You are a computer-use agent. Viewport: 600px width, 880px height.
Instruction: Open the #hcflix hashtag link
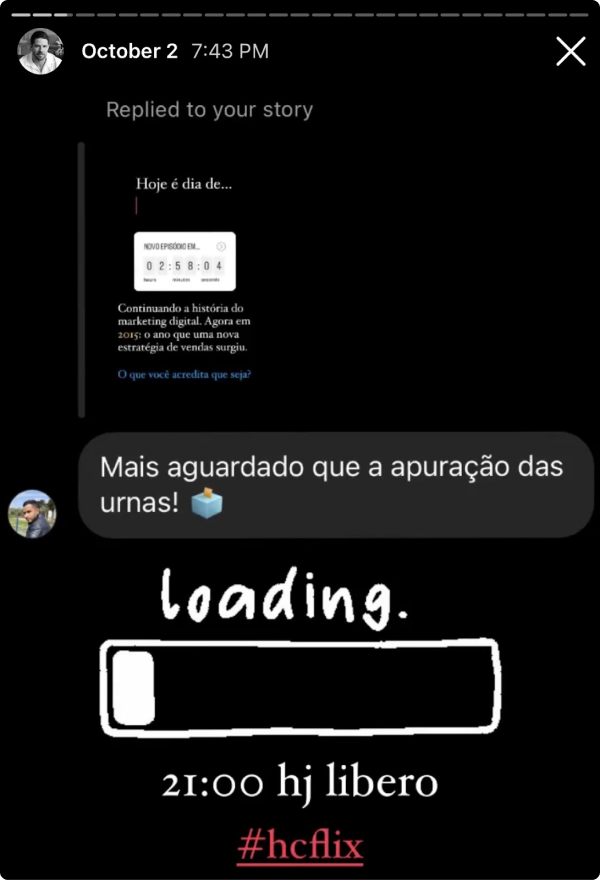300,846
